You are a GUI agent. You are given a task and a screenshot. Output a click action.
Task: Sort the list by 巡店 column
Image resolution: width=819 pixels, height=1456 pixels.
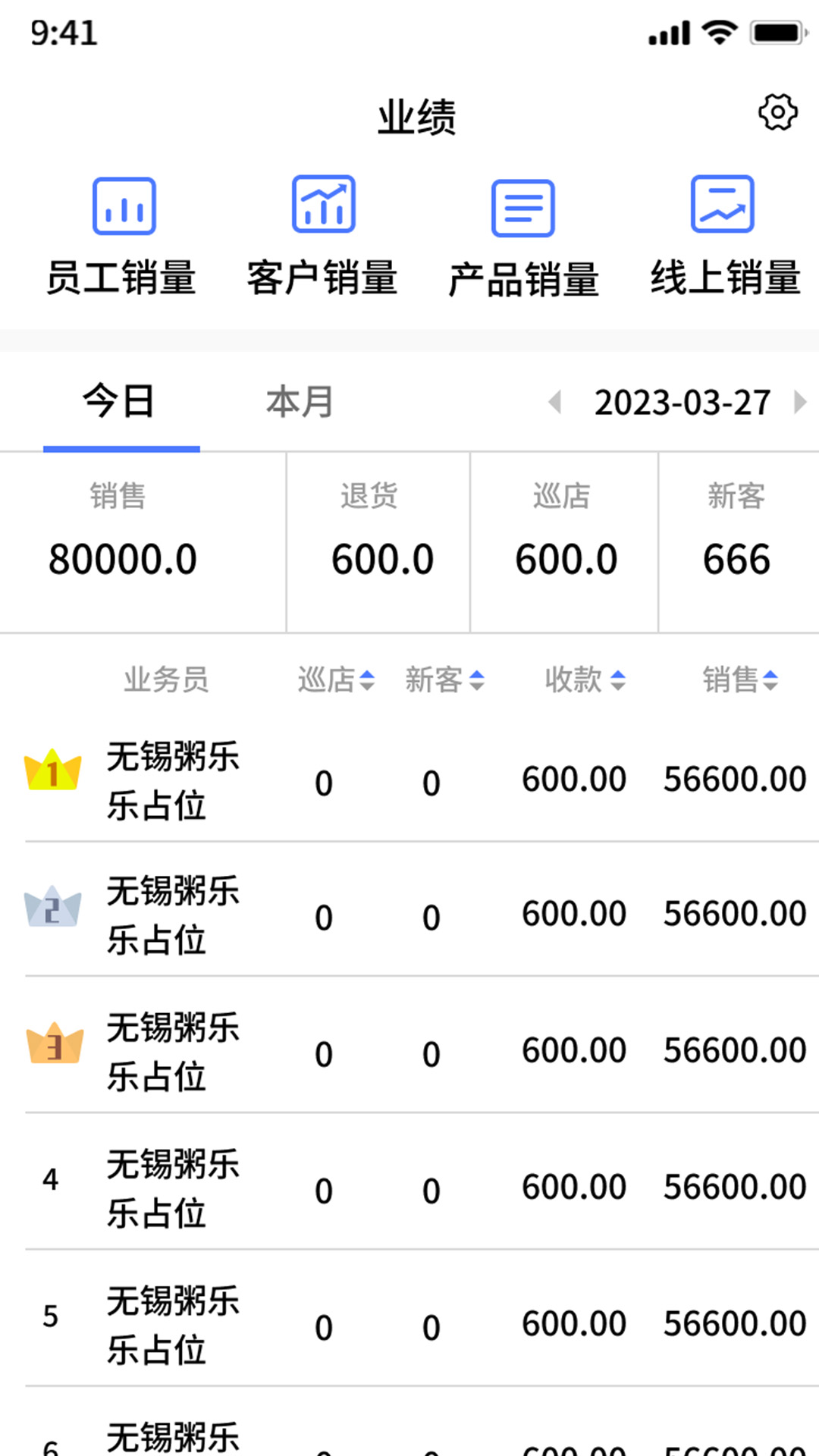[336, 679]
